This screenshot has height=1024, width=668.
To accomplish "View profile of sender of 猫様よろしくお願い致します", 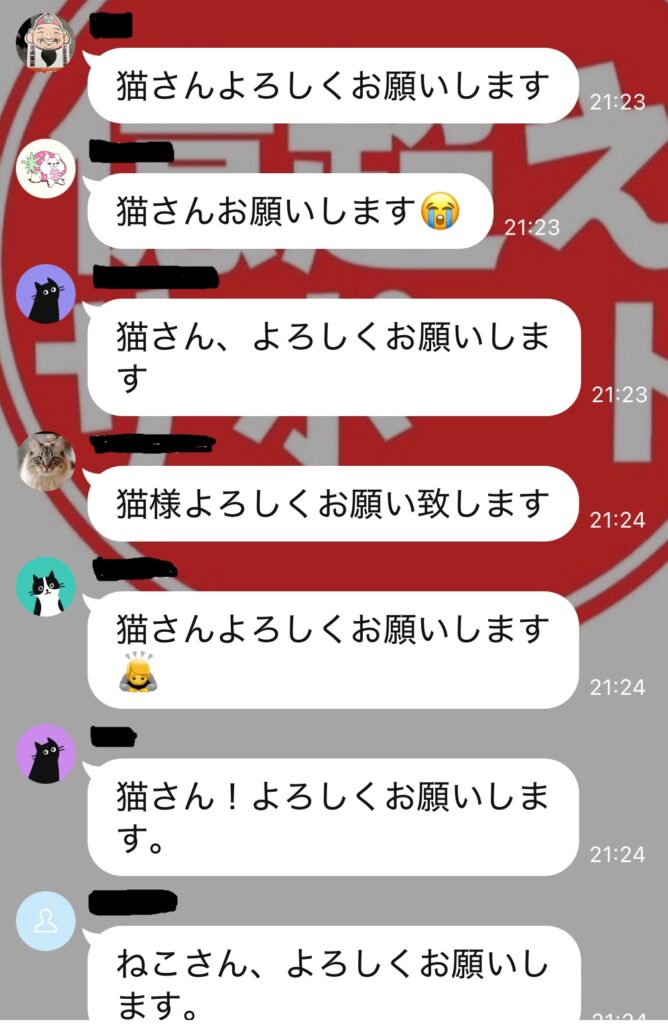I will pyautogui.click(x=46, y=461).
